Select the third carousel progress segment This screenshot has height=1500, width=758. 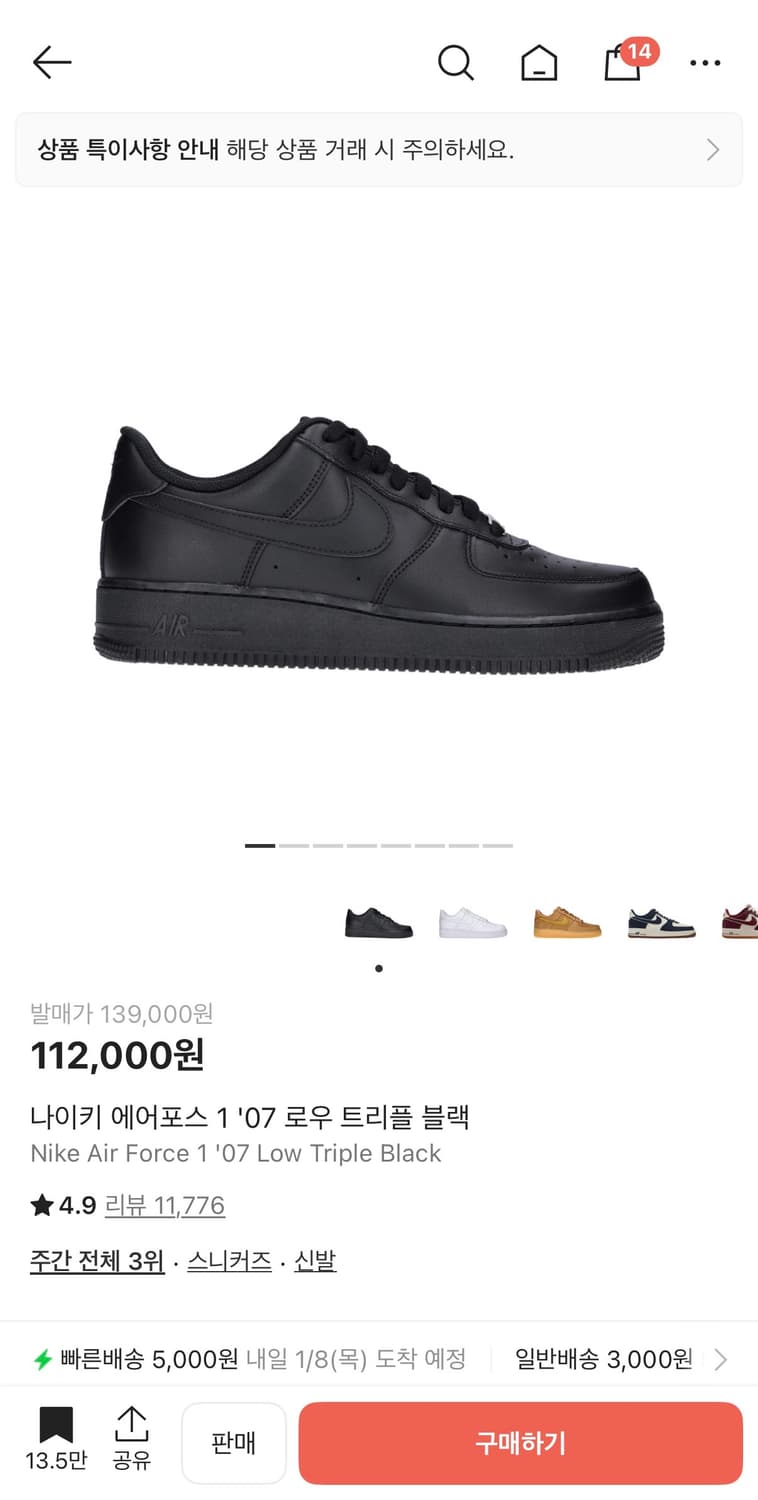[328, 845]
